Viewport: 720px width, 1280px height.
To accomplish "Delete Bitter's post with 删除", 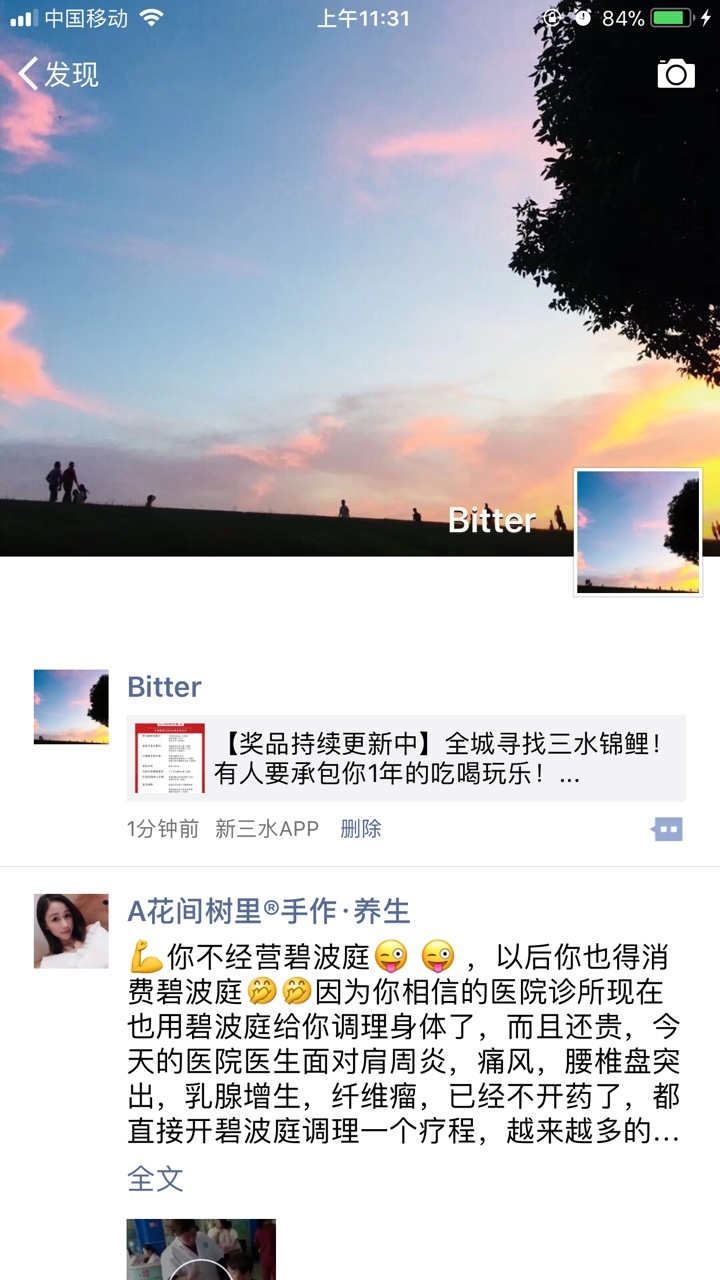I will [360, 828].
